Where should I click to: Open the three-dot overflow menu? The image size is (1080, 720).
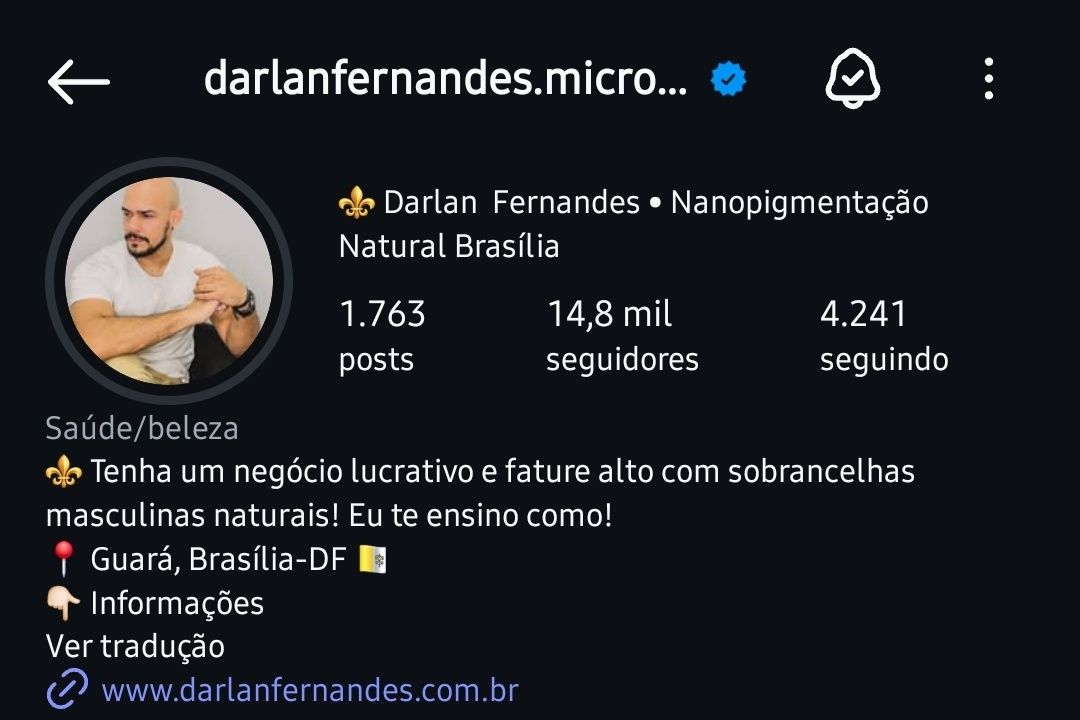(x=988, y=79)
